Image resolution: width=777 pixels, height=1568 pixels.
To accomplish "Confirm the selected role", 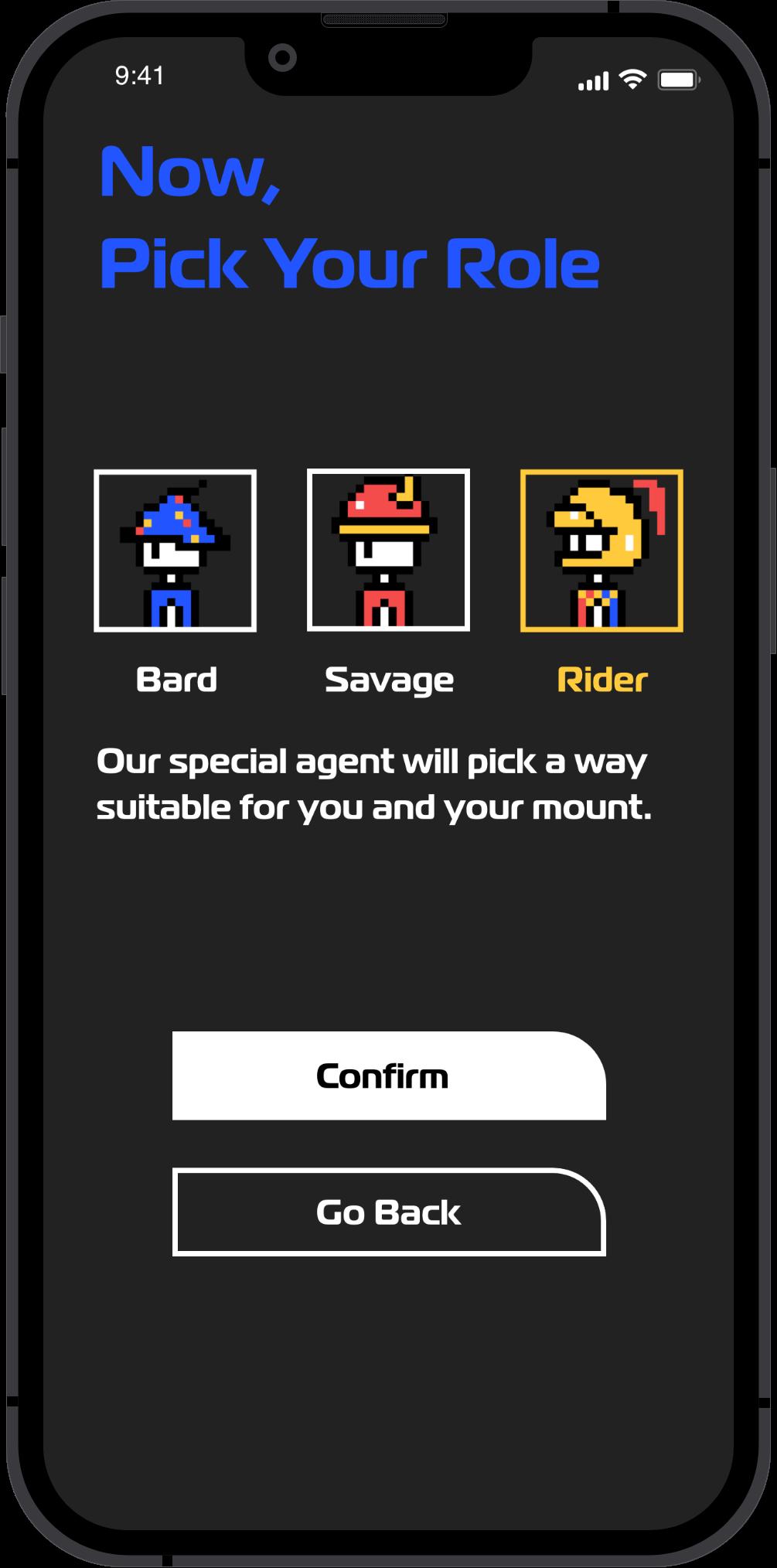I will click(389, 1075).
